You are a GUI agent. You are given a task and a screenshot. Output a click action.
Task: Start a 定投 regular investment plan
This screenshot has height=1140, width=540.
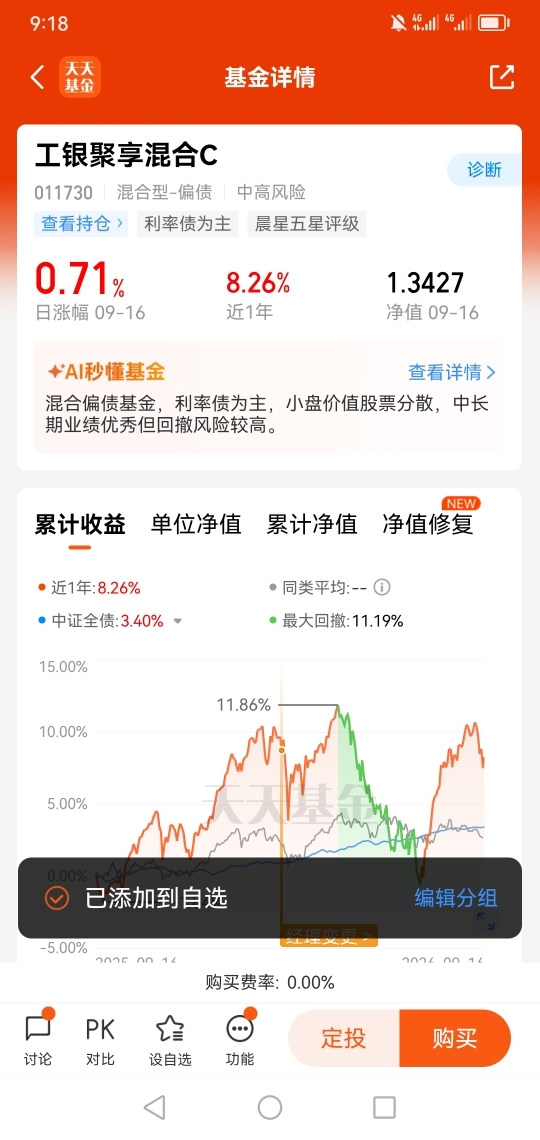coord(344,1038)
